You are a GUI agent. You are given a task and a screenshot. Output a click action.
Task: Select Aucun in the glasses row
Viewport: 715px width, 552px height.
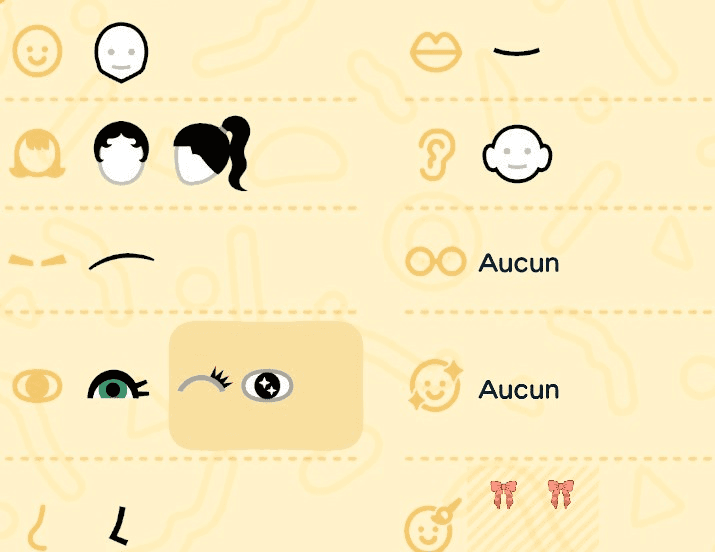518,263
